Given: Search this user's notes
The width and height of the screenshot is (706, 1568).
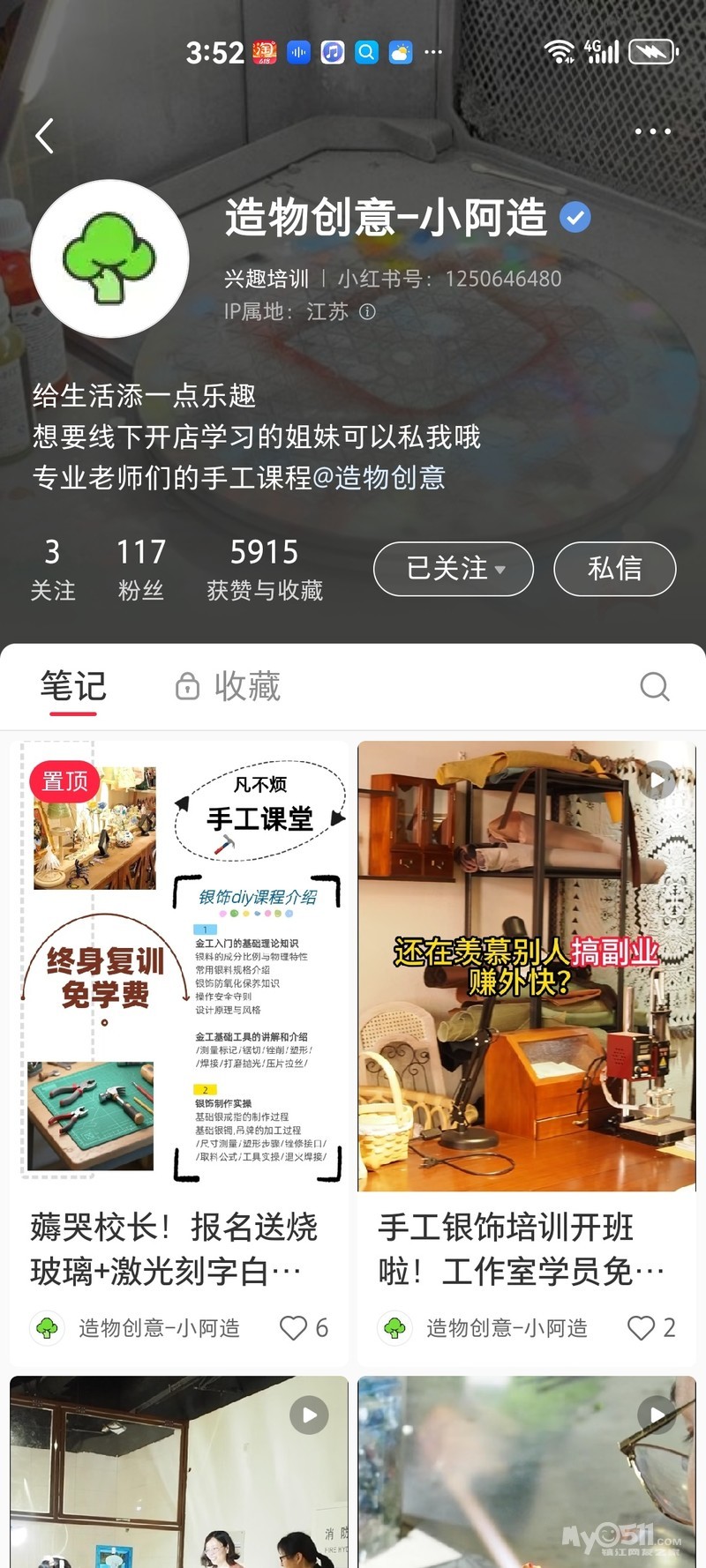Looking at the screenshot, I should [654, 686].
